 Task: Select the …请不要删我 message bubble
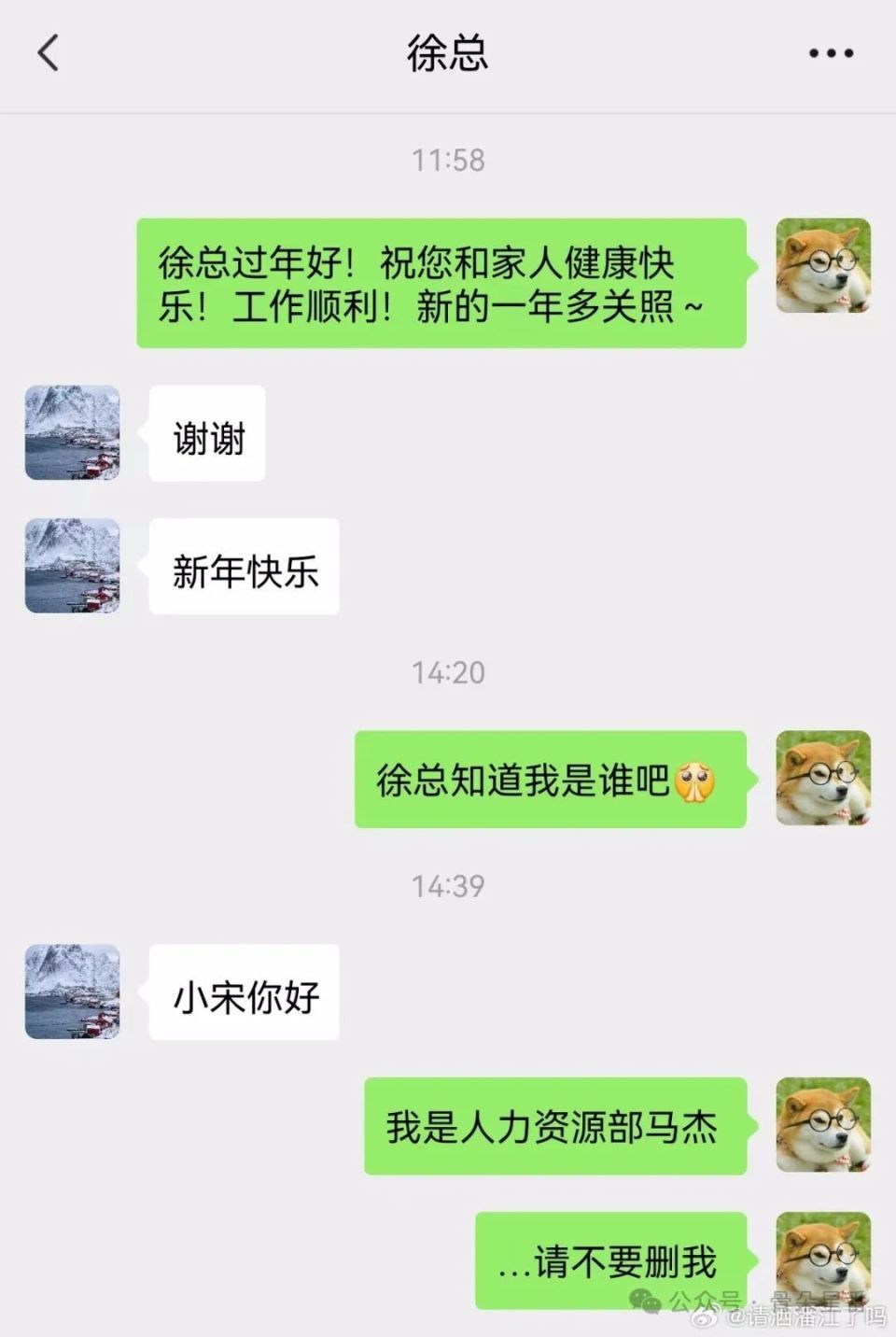[x=613, y=1260]
